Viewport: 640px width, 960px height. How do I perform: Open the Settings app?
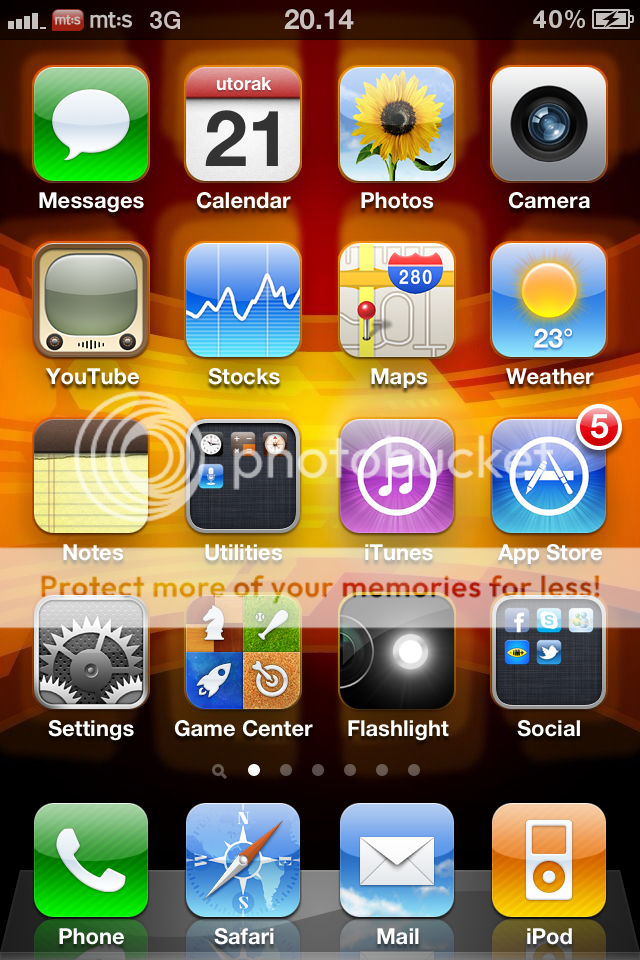91,652
